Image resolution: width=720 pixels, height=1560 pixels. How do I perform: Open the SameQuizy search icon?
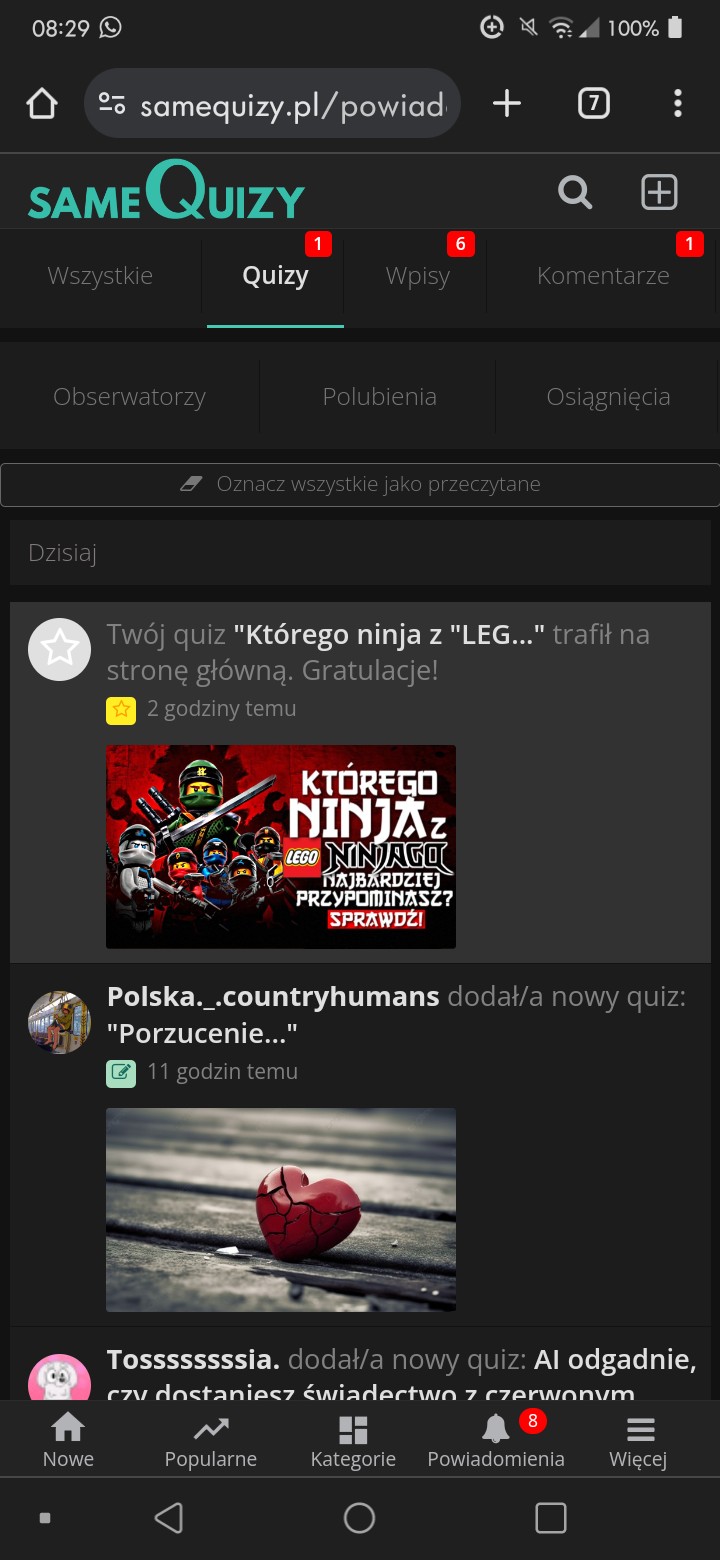pyautogui.click(x=575, y=192)
